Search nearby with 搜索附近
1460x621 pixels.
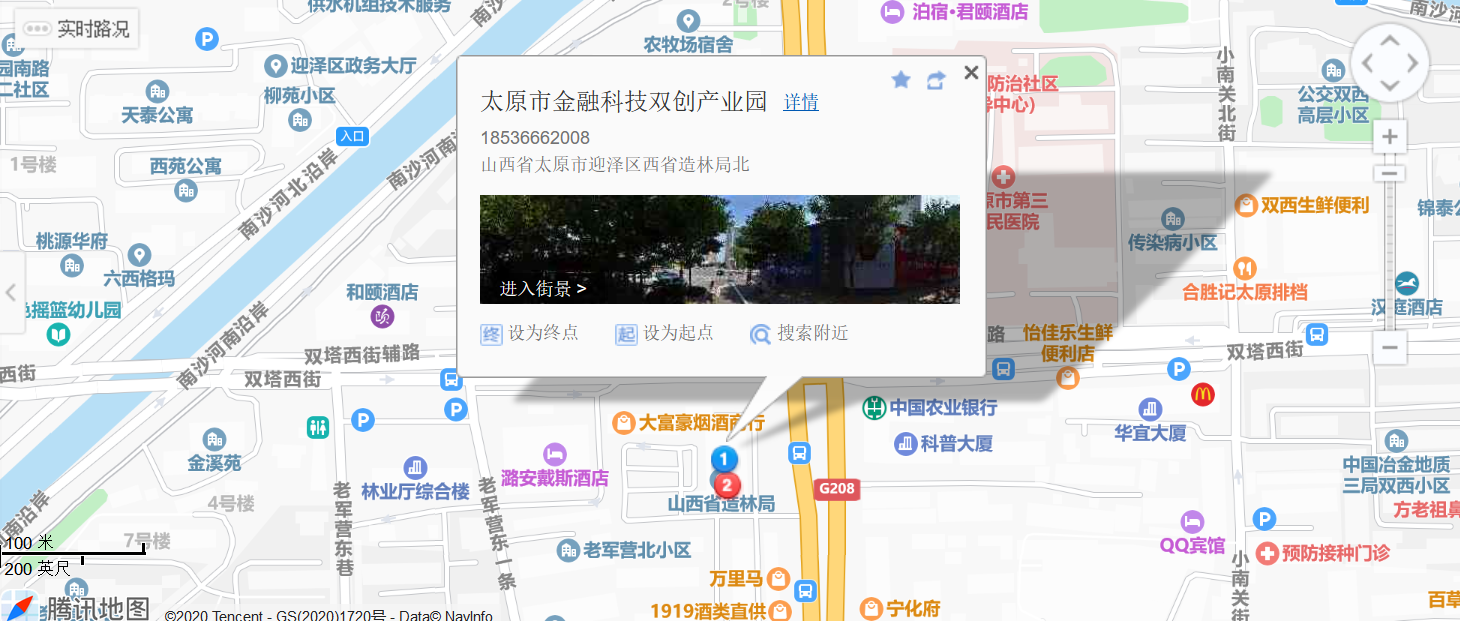pos(800,333)
